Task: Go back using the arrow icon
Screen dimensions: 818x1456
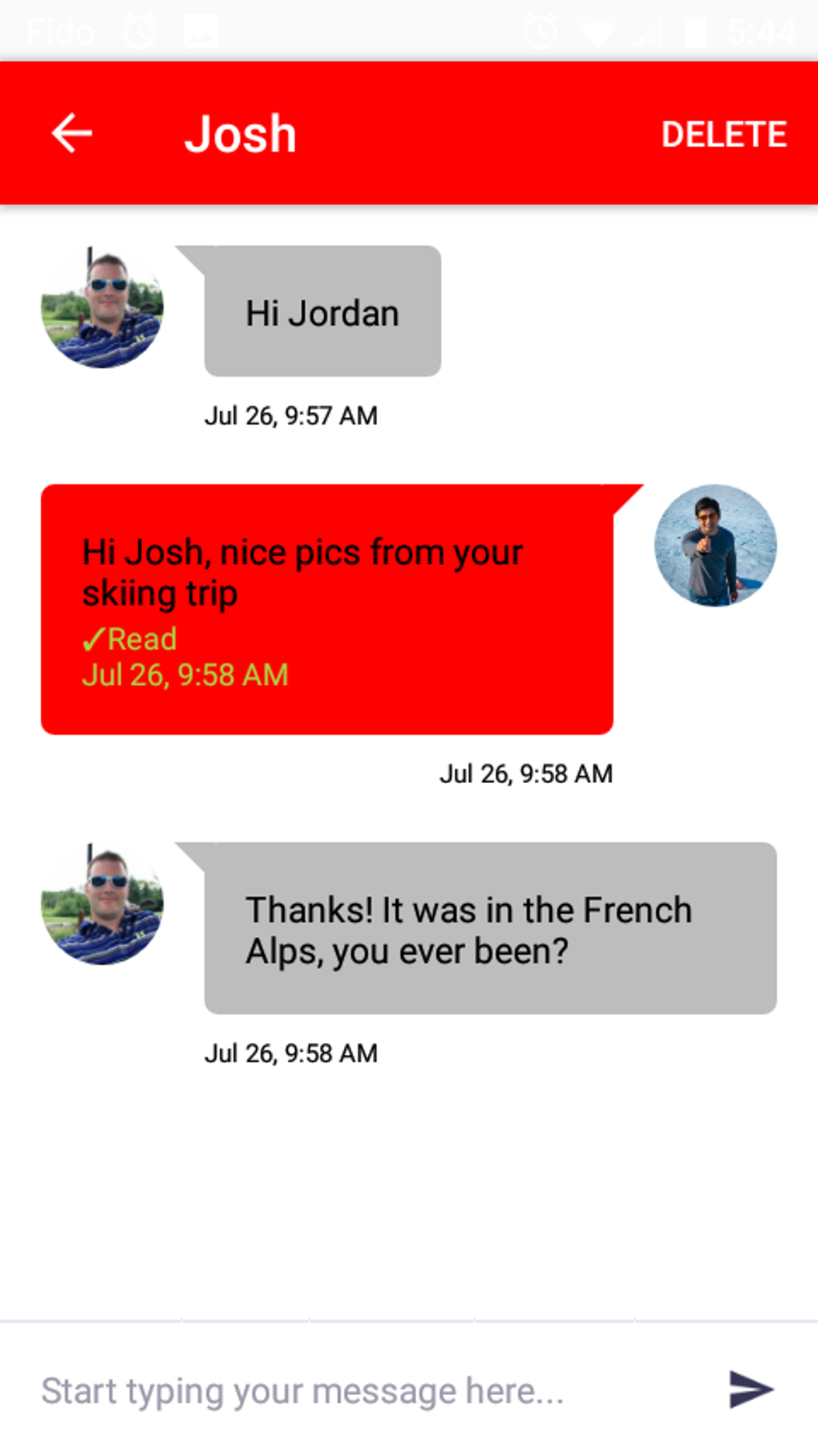Action: [72, 133]
